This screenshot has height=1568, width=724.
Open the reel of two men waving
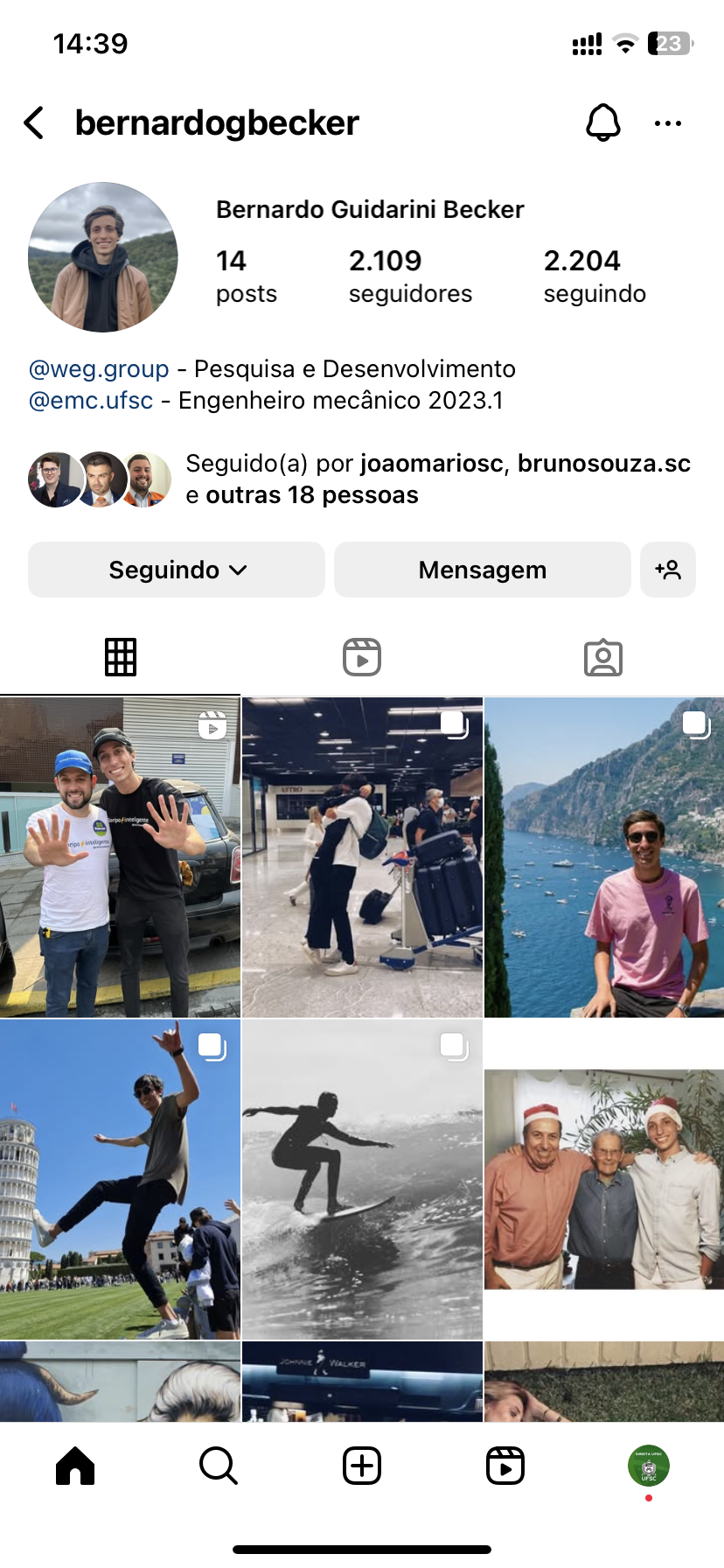coord(120,857)
